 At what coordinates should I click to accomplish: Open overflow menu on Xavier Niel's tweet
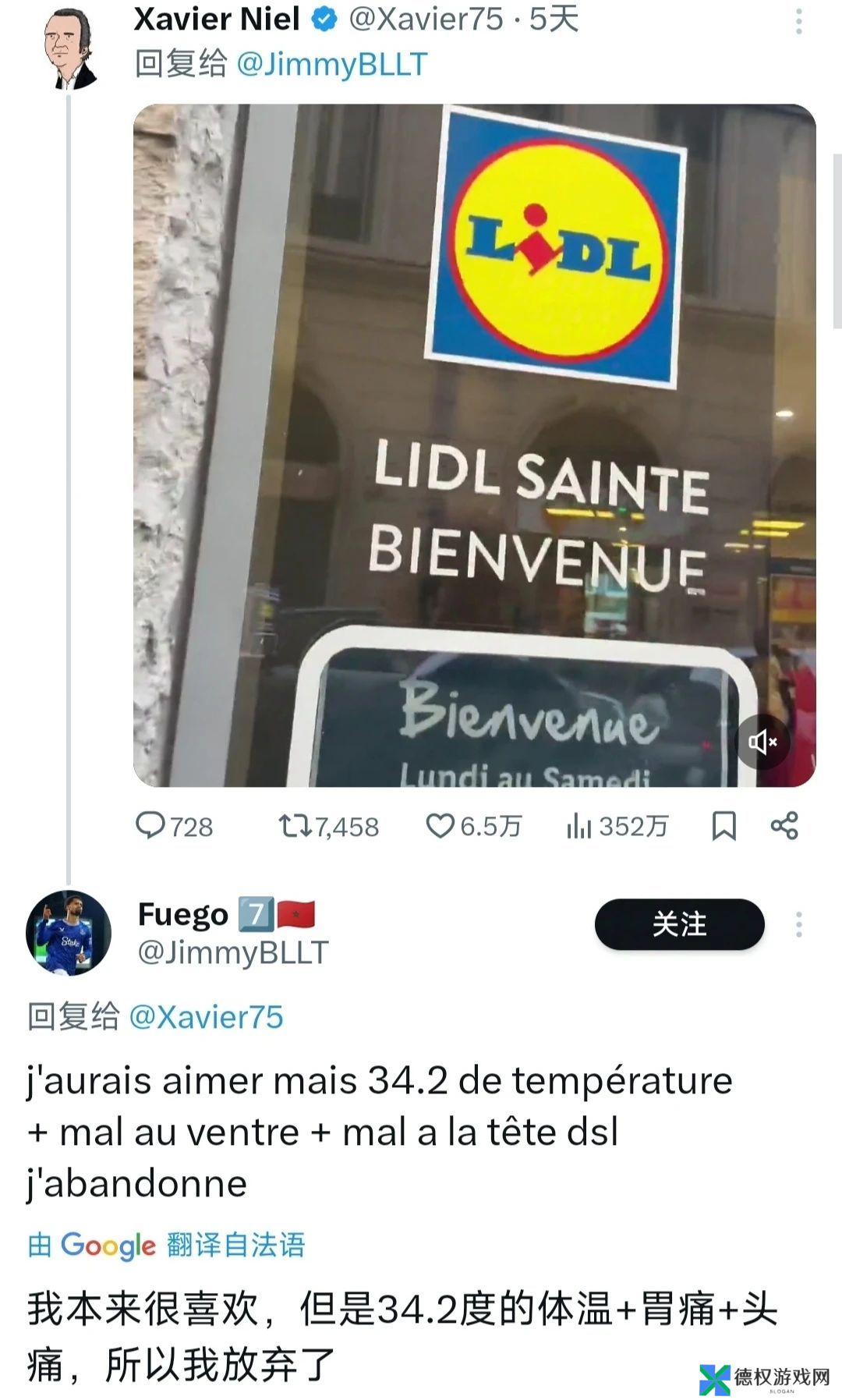[798, 22]
